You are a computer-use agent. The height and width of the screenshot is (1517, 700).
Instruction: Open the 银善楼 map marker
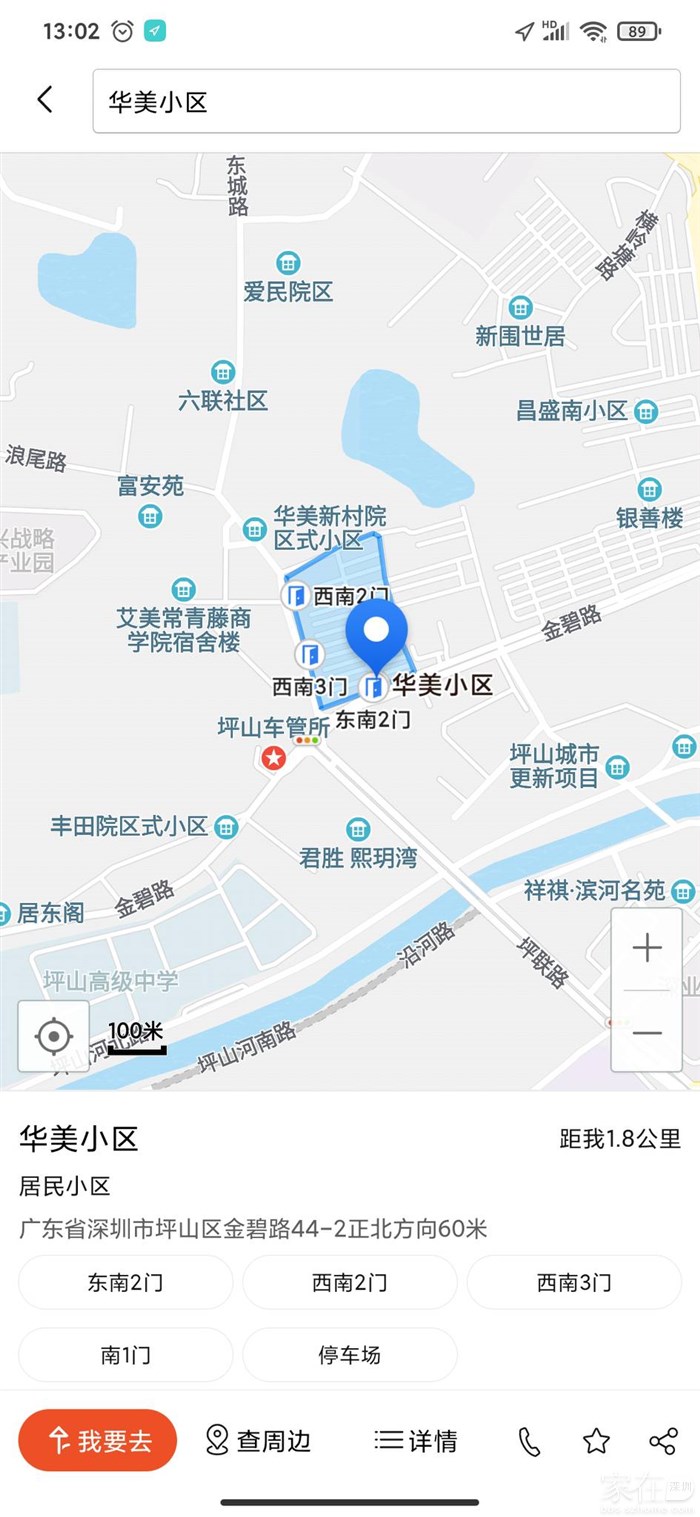pos(650,490)
